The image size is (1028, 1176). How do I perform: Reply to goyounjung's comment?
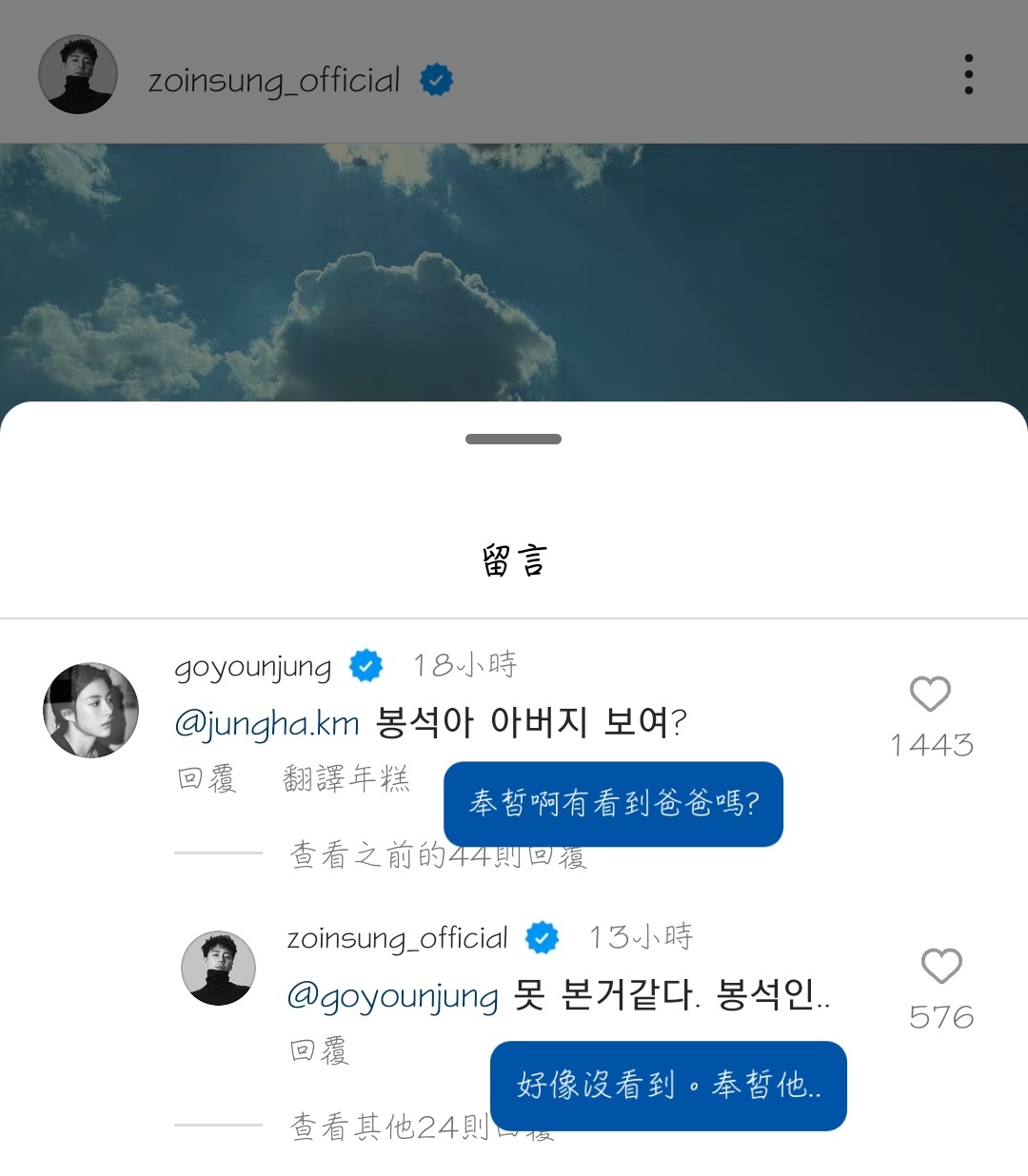click(207, 778)
